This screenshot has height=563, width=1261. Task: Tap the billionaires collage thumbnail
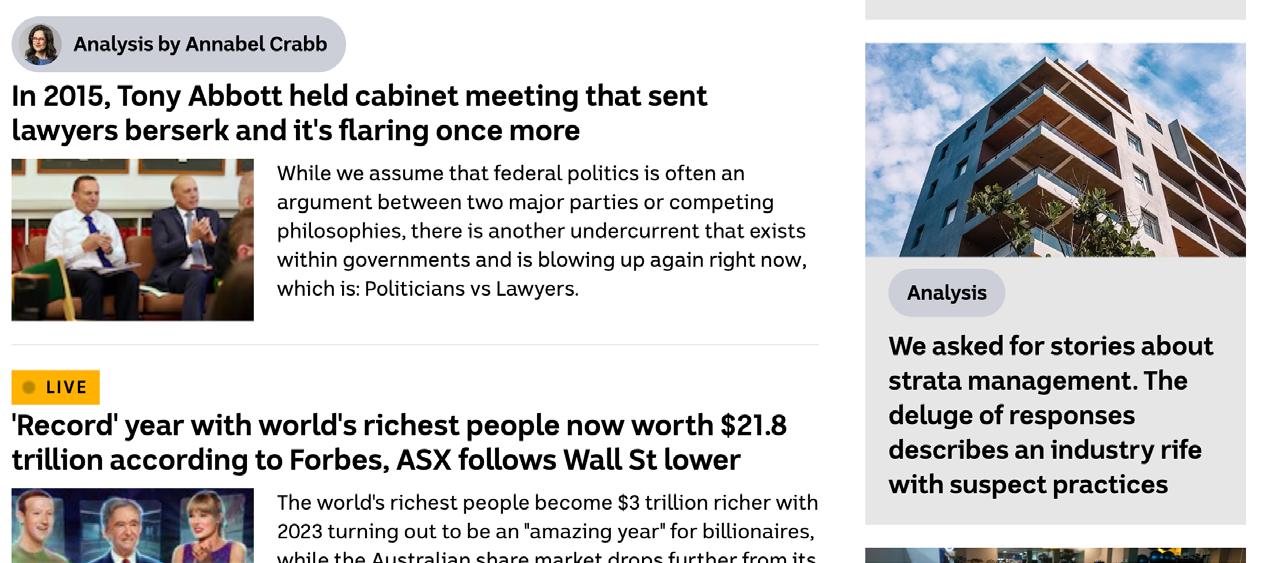(132, 526)
